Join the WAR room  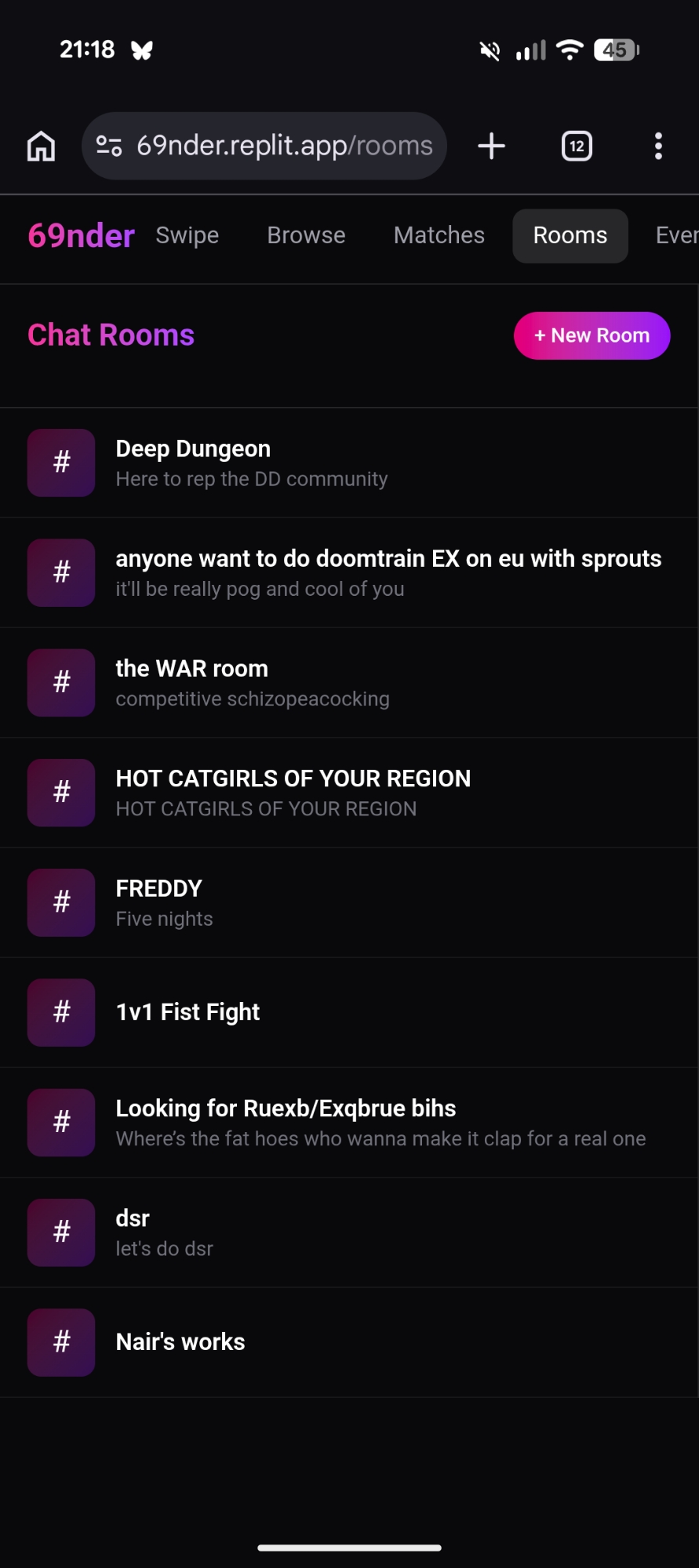[349, 682]
